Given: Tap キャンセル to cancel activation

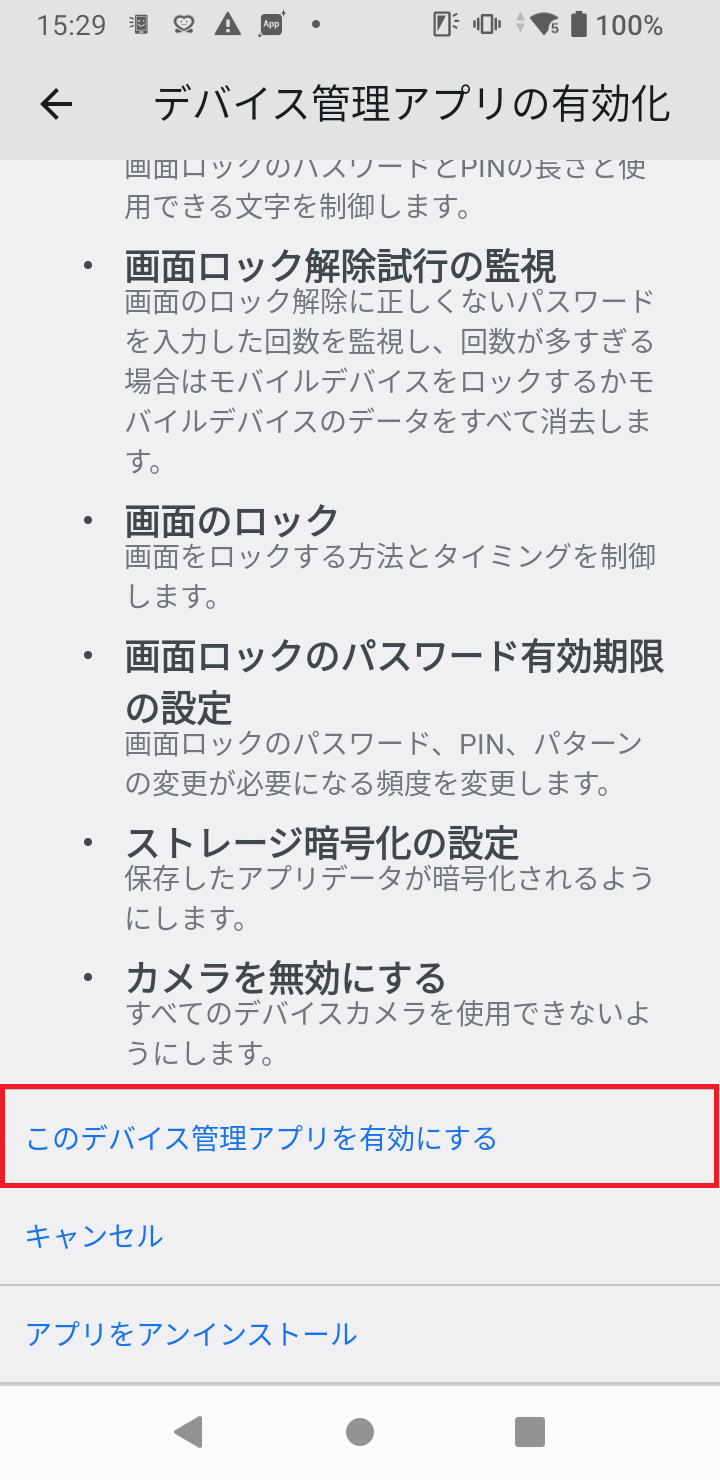Looking at the screenshot, I should pos(94,1236).
